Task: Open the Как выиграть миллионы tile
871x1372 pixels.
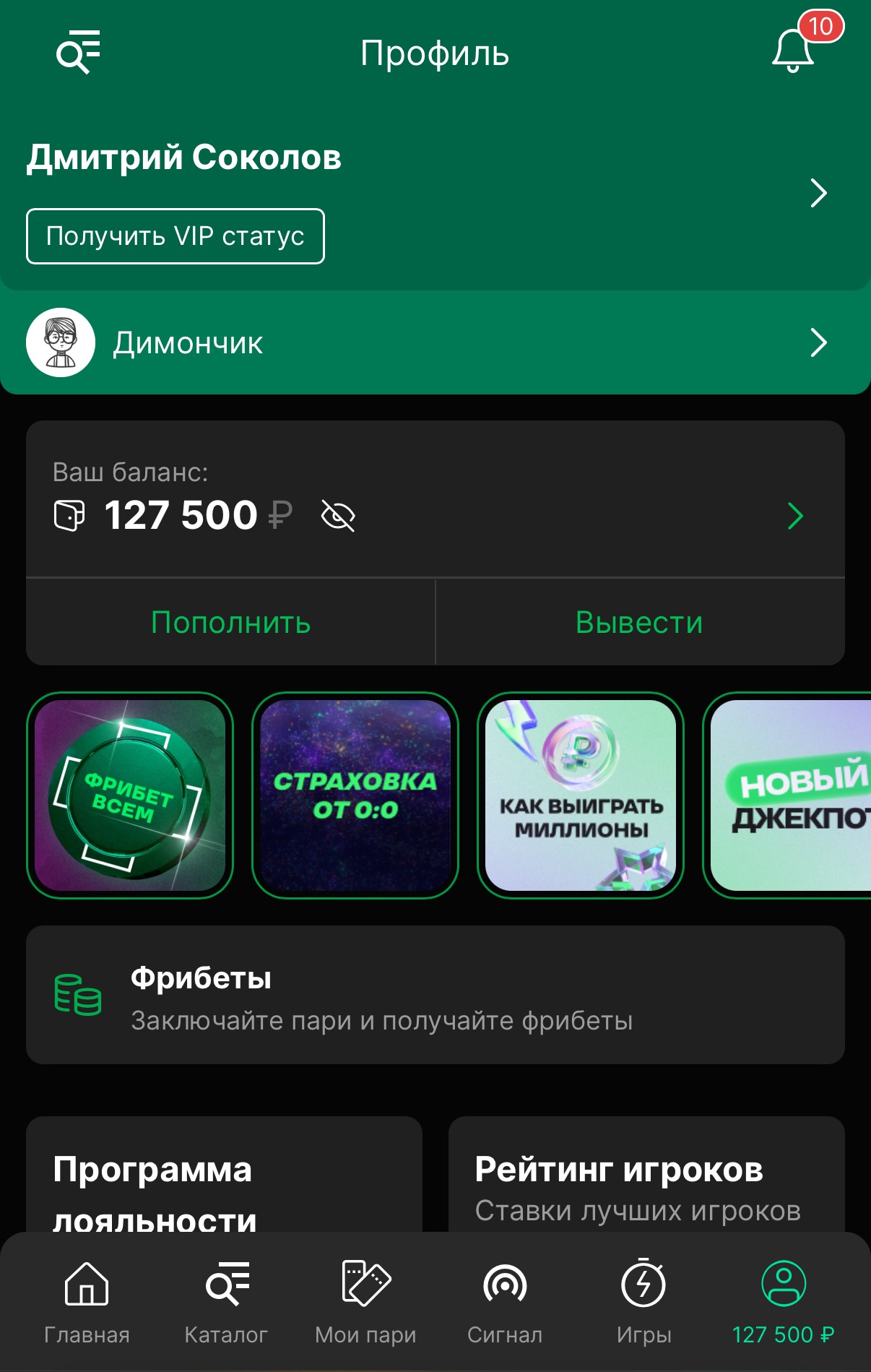Action: coord(581,795)
